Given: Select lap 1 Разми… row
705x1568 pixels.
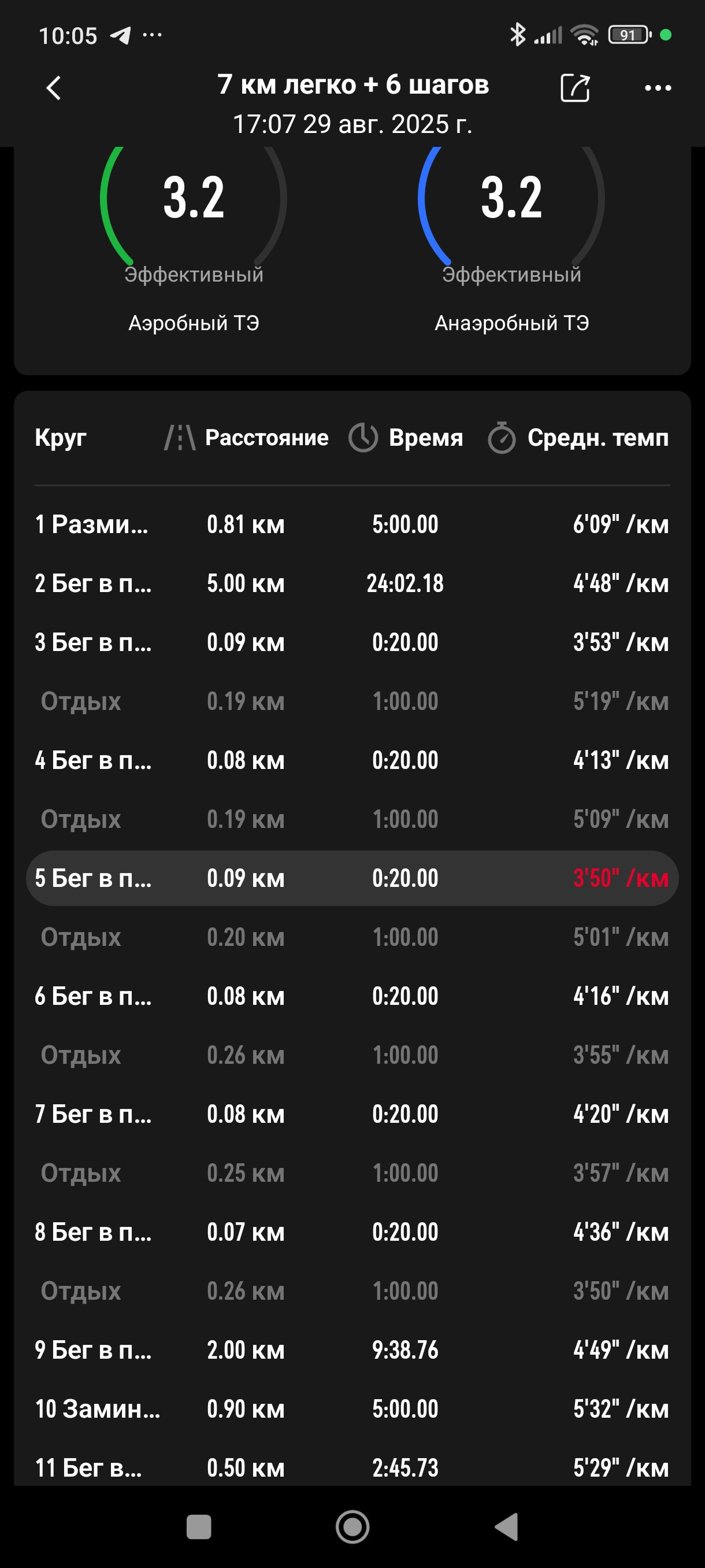Looking at the screenshot, I should click(352, 524).
